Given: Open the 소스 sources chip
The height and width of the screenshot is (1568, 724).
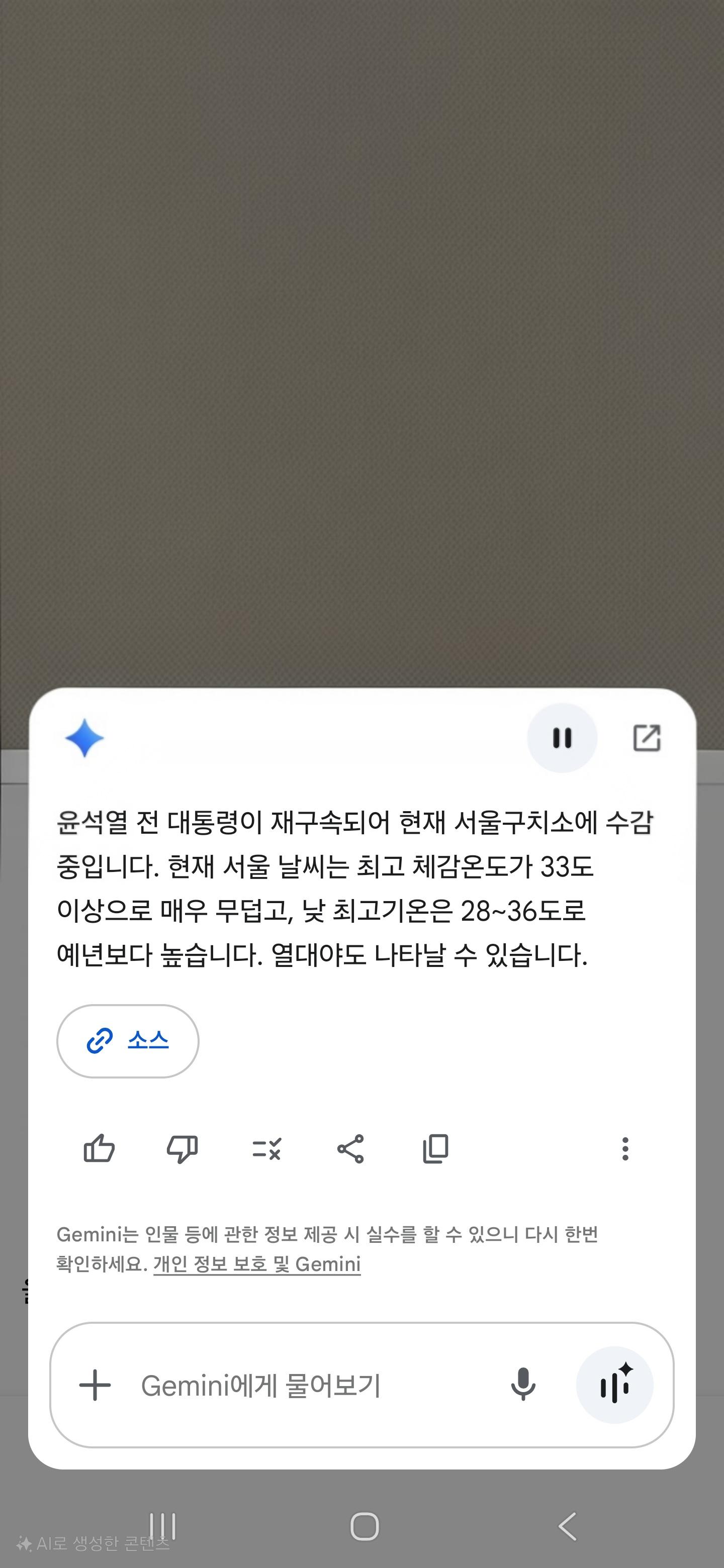Looking at the screenshot, I should click(x=128, y=1041).
